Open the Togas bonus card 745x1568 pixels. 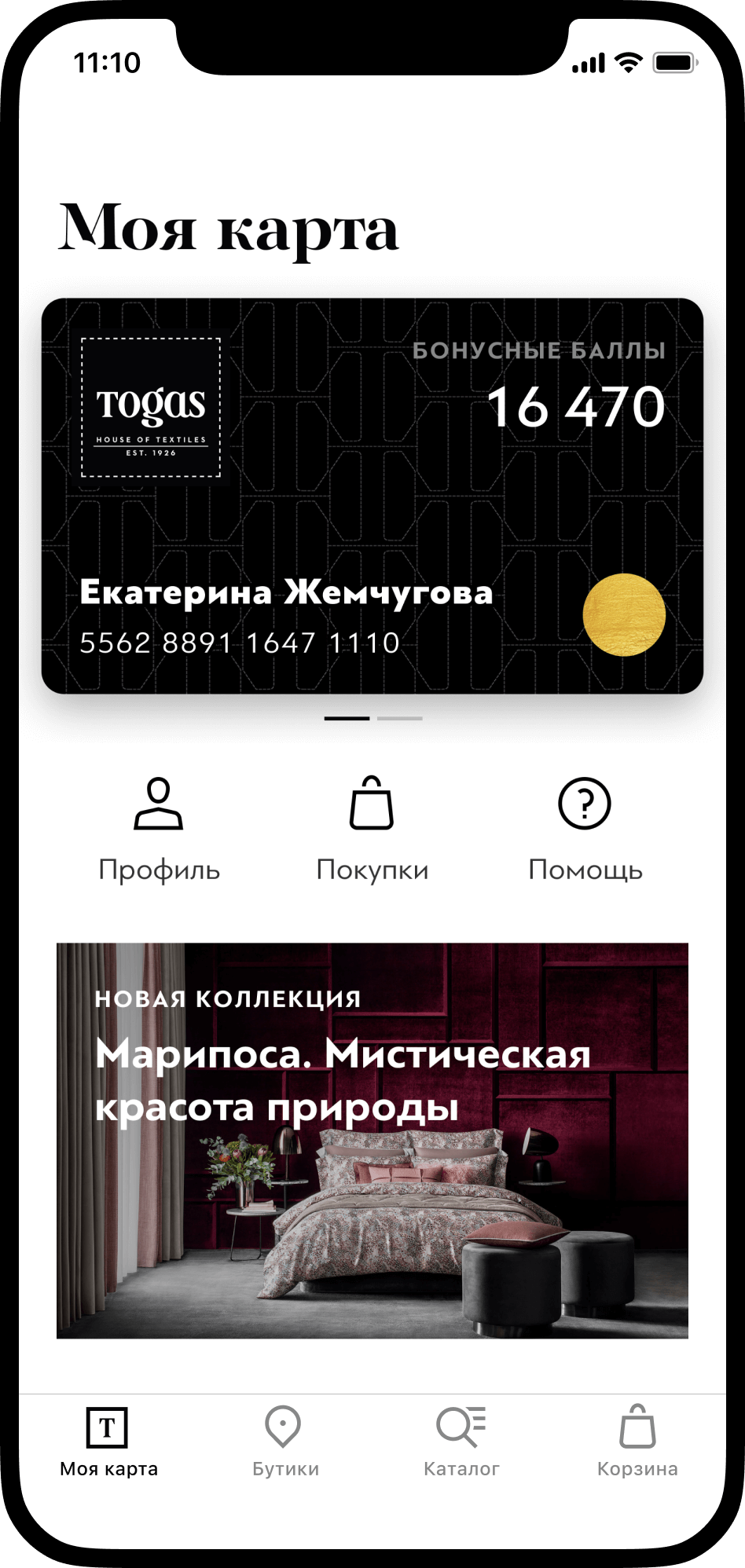pyautogui.click(x=372, y=496)
